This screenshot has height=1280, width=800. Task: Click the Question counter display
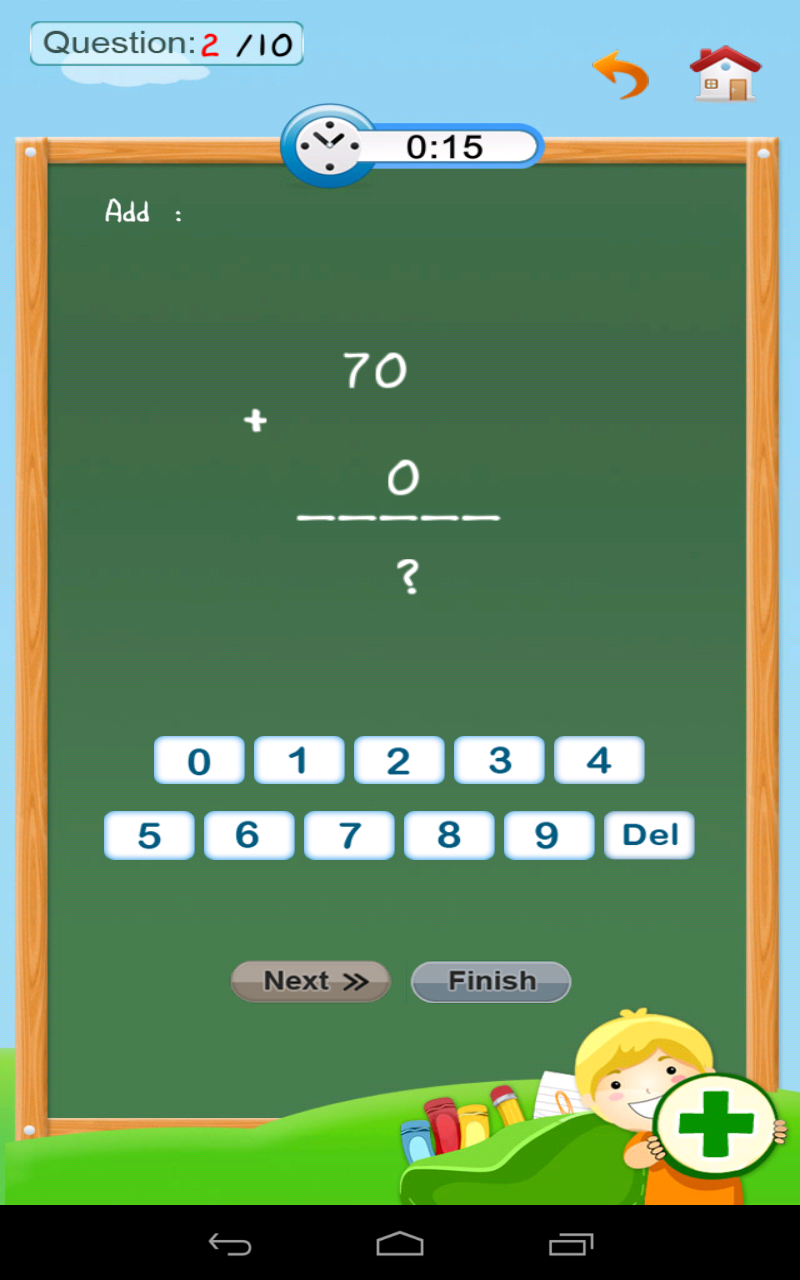(165, 42)
